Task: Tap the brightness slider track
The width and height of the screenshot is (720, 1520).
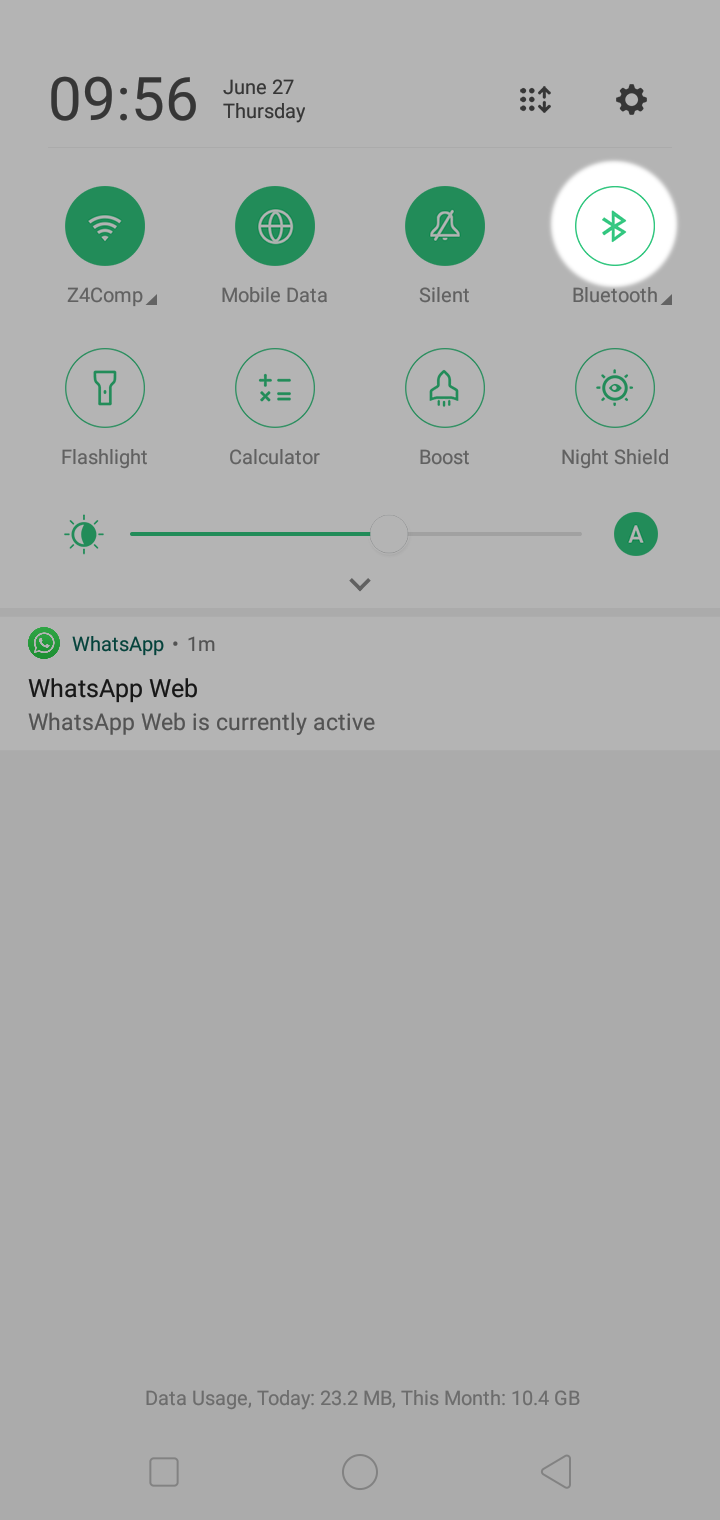Action: pos(356,534)
